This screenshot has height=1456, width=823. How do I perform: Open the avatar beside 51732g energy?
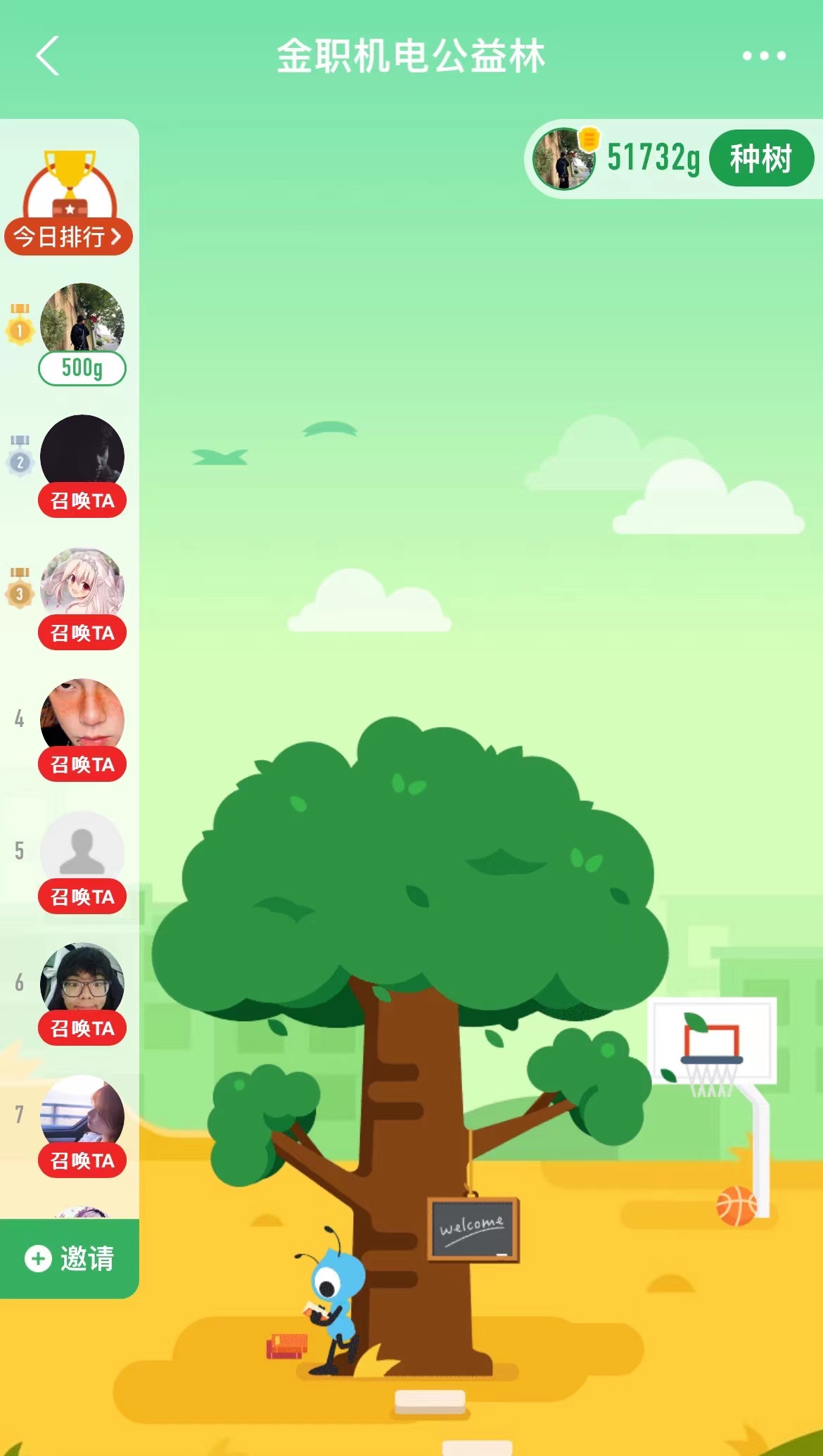point(563,159)
